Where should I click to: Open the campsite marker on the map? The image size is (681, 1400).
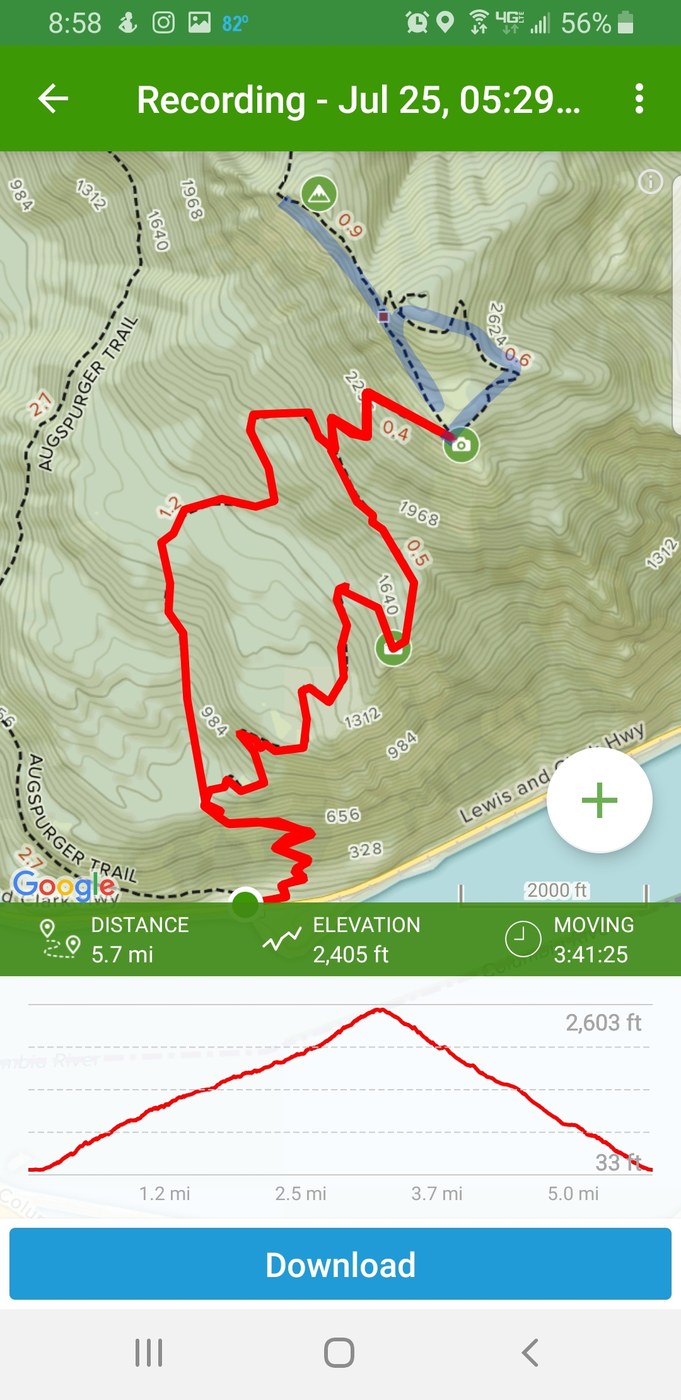(319, 193)
